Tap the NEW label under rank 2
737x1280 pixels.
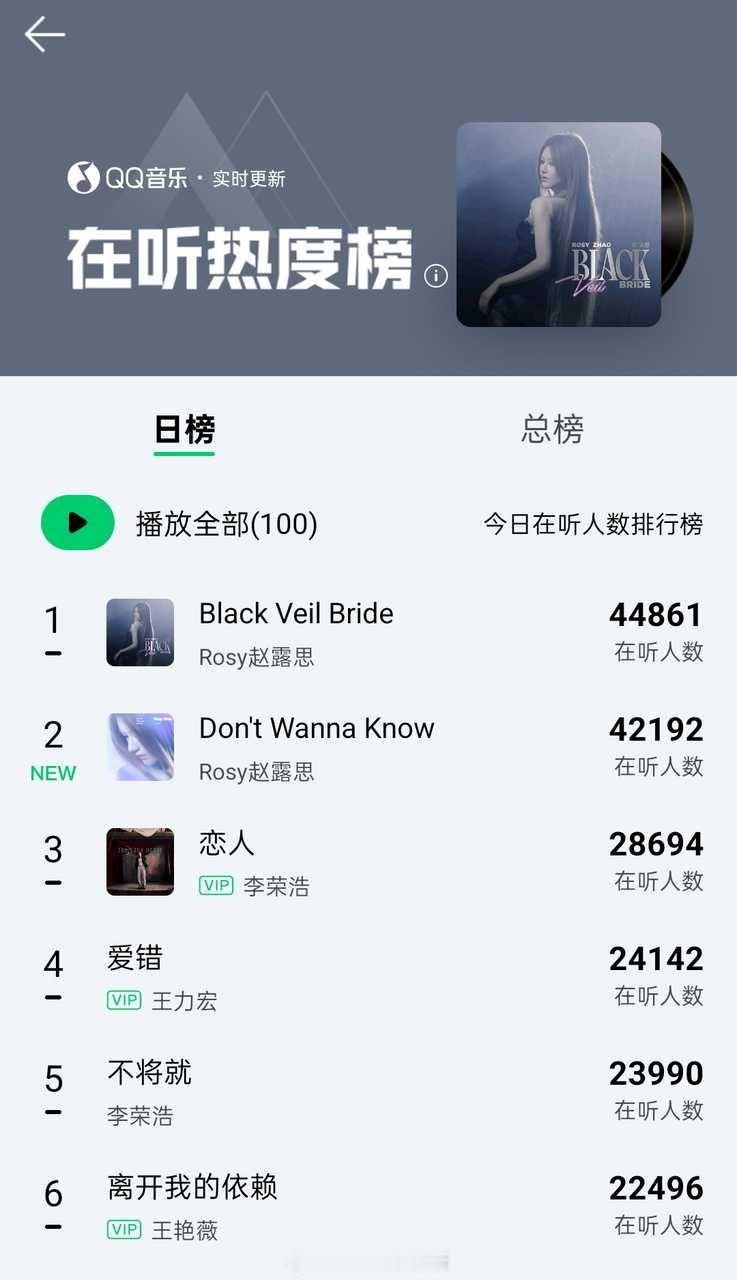53,772
